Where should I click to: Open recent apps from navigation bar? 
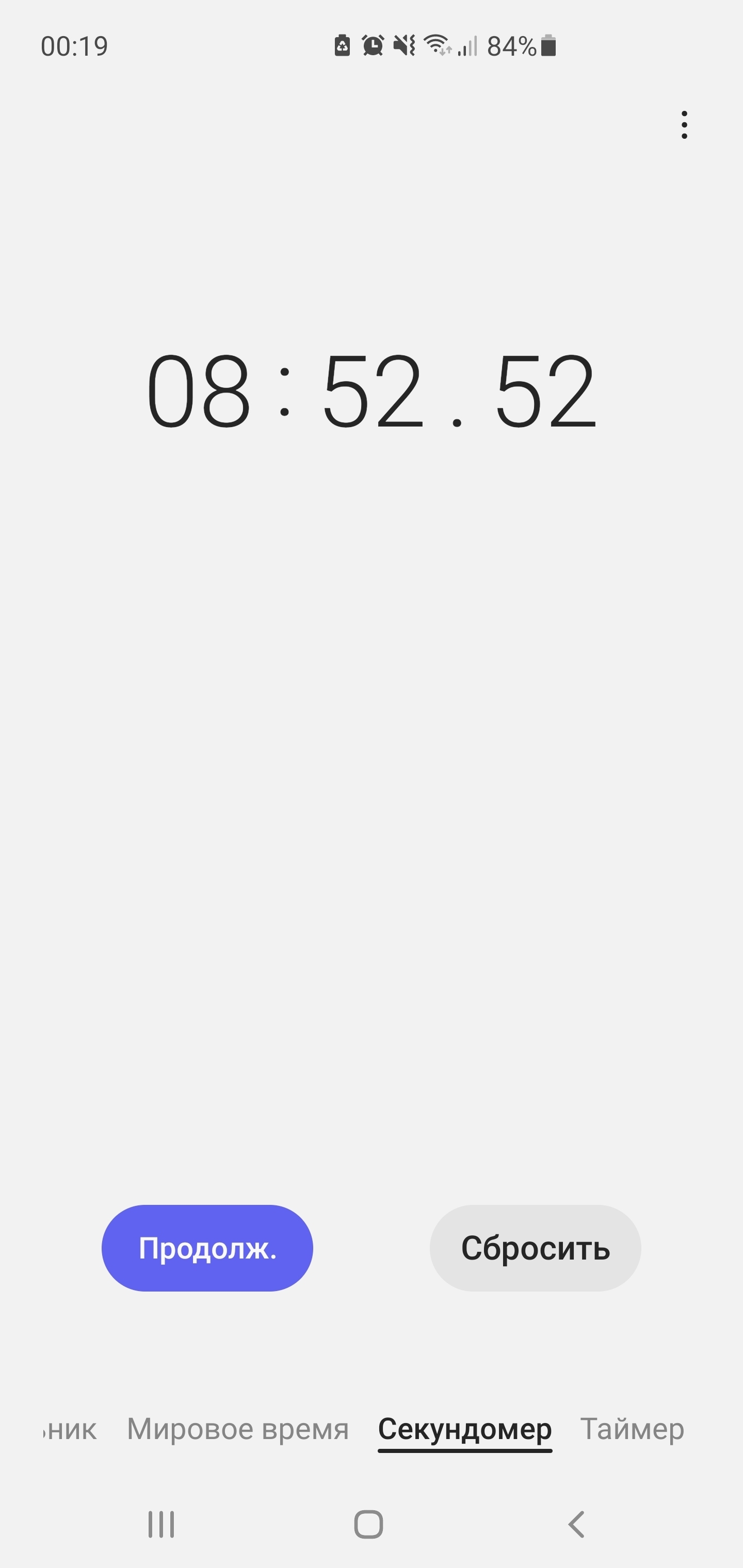[161, 1524]
